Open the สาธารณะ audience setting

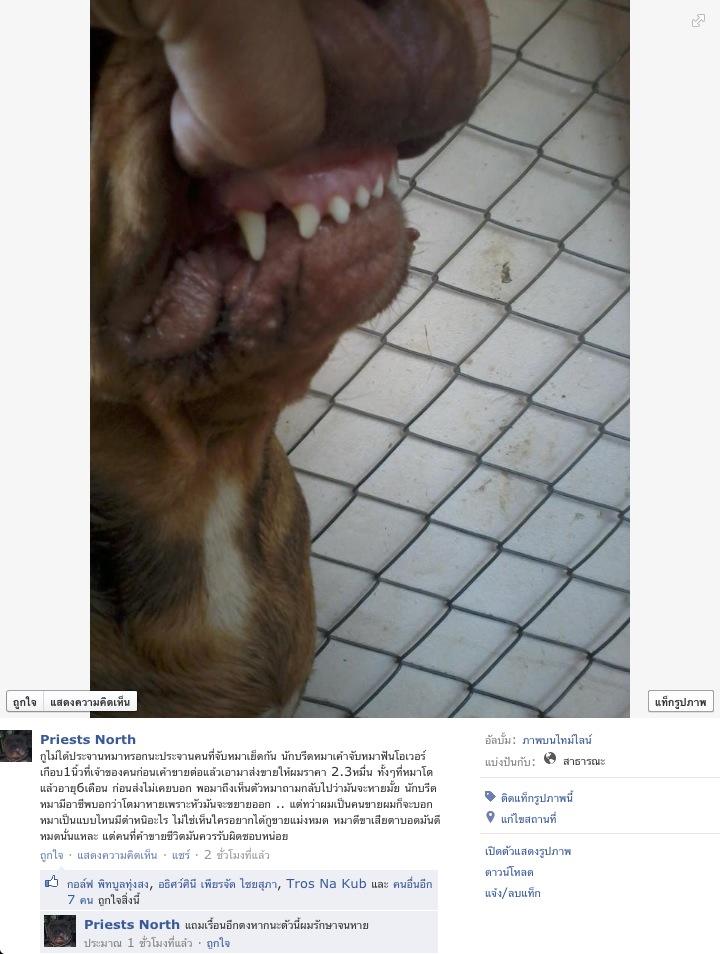[x=583, y=761]
